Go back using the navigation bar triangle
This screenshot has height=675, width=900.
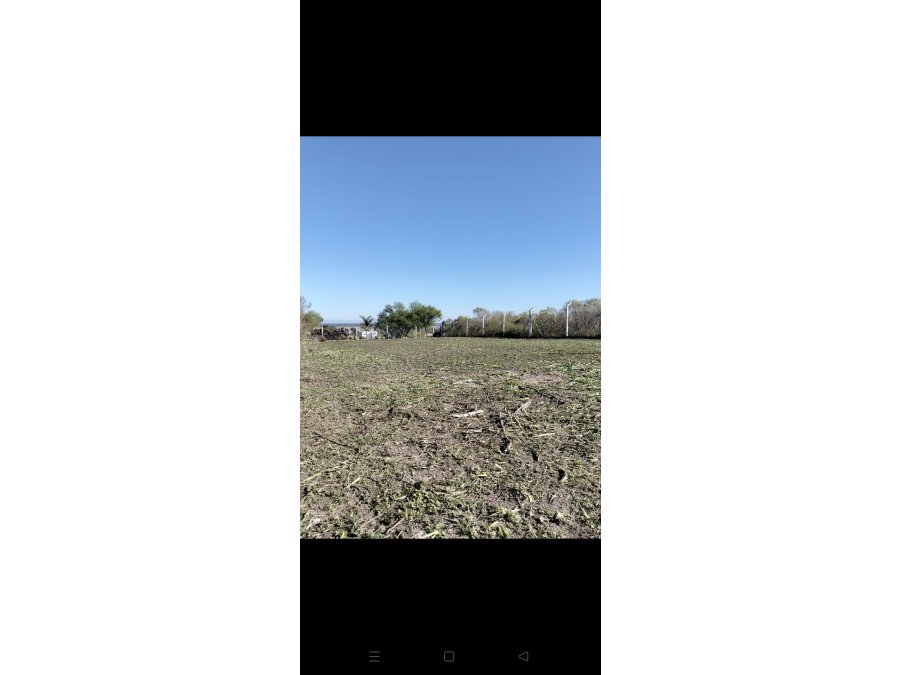pyautogui.click(x=523, y=656)
